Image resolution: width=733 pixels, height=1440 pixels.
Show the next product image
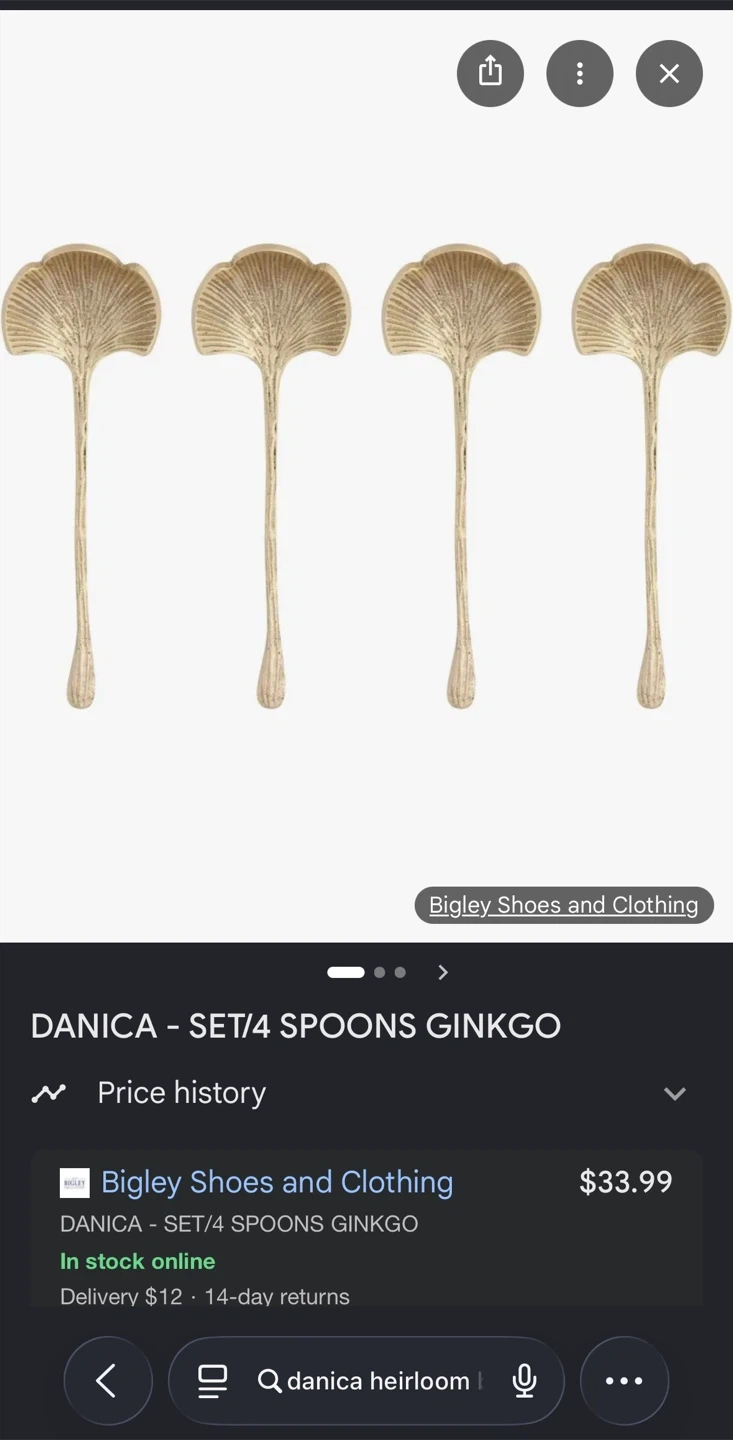443,972
